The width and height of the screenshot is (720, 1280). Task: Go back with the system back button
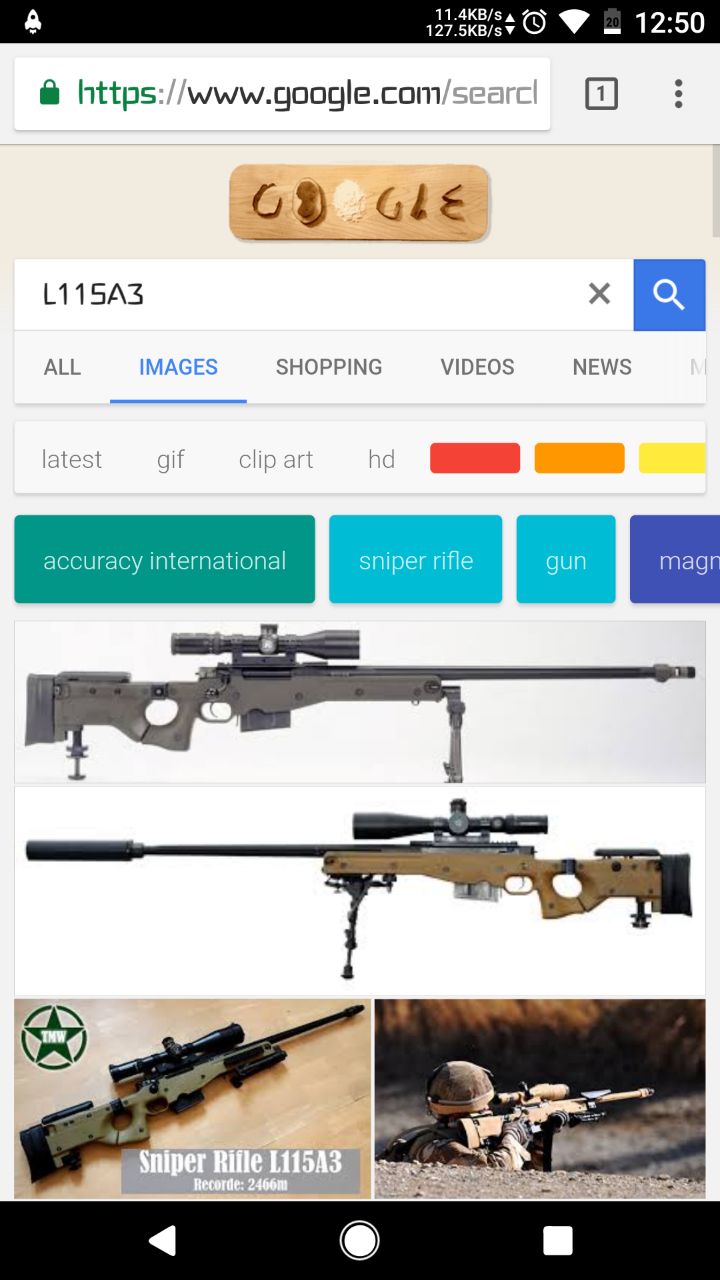click(x=162, y=1241)
